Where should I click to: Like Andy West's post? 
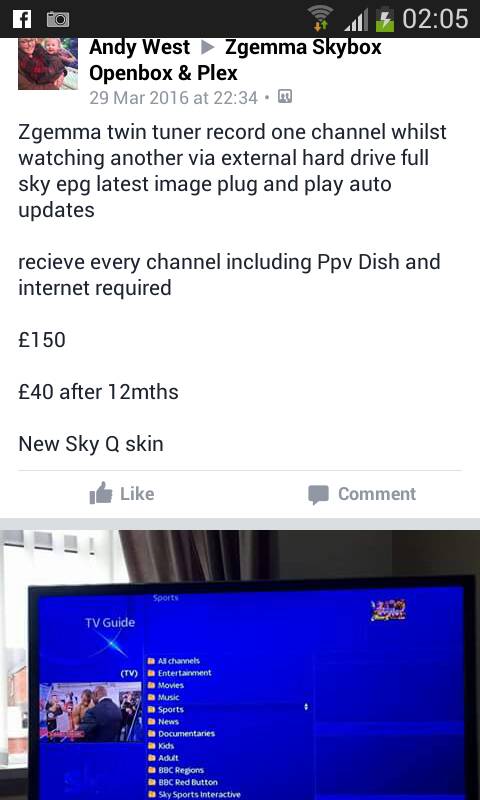[x=121, y=493]
